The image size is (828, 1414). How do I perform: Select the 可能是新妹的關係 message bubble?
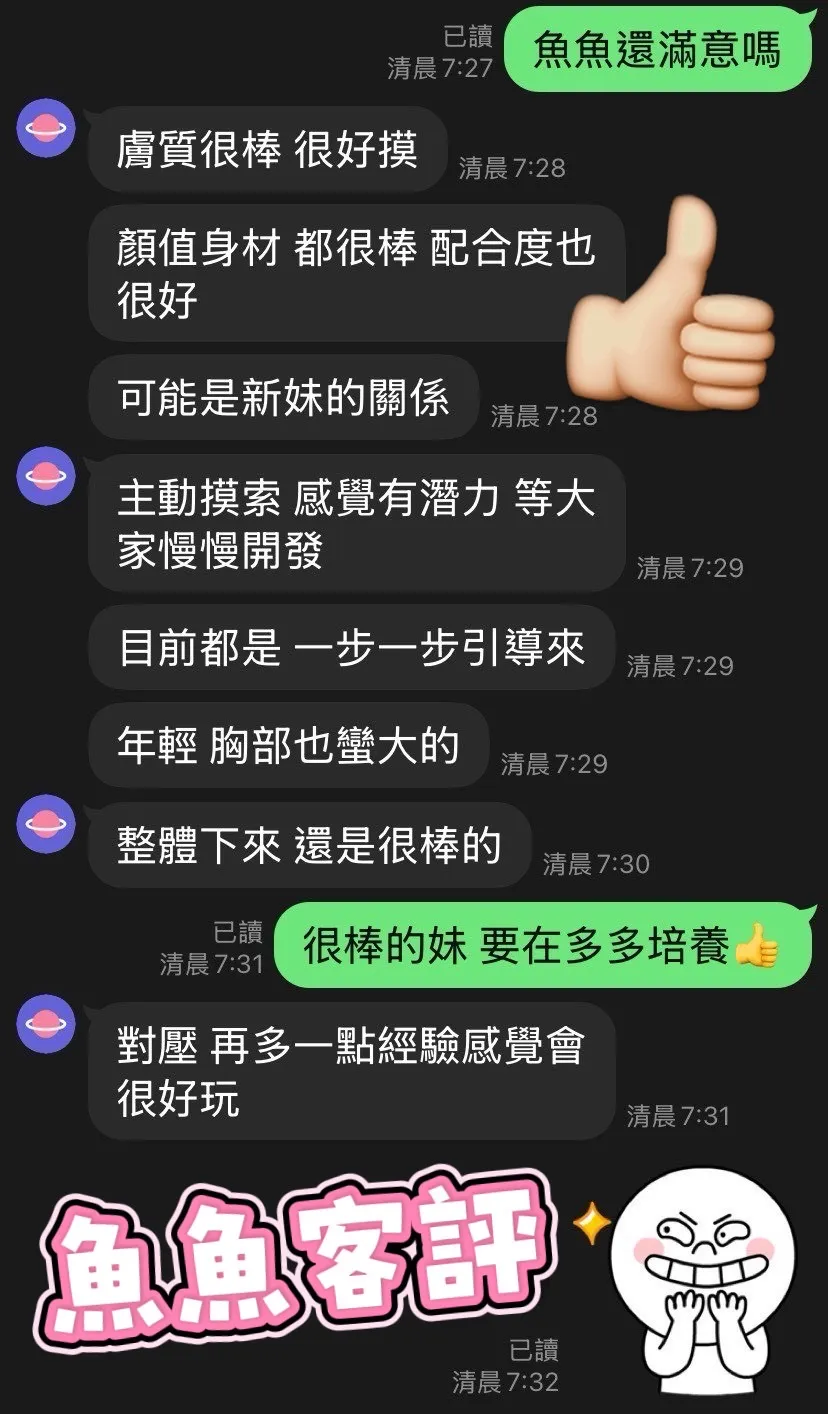point(285,398)
